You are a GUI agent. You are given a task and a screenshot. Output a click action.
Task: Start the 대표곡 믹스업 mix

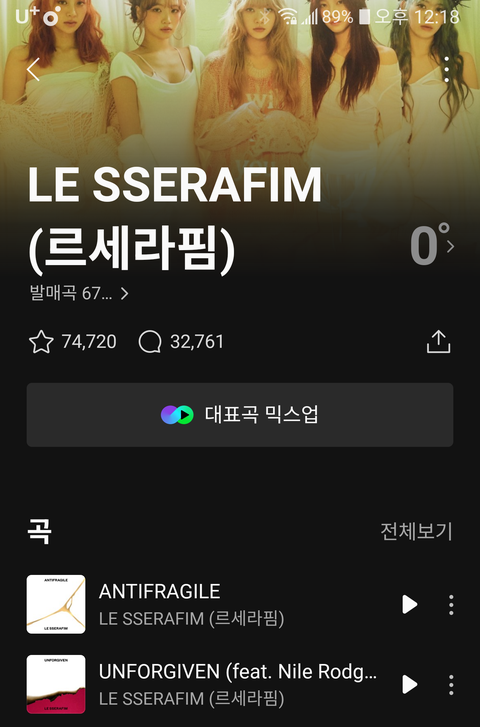pyautogui.click(x=240, y=415)
